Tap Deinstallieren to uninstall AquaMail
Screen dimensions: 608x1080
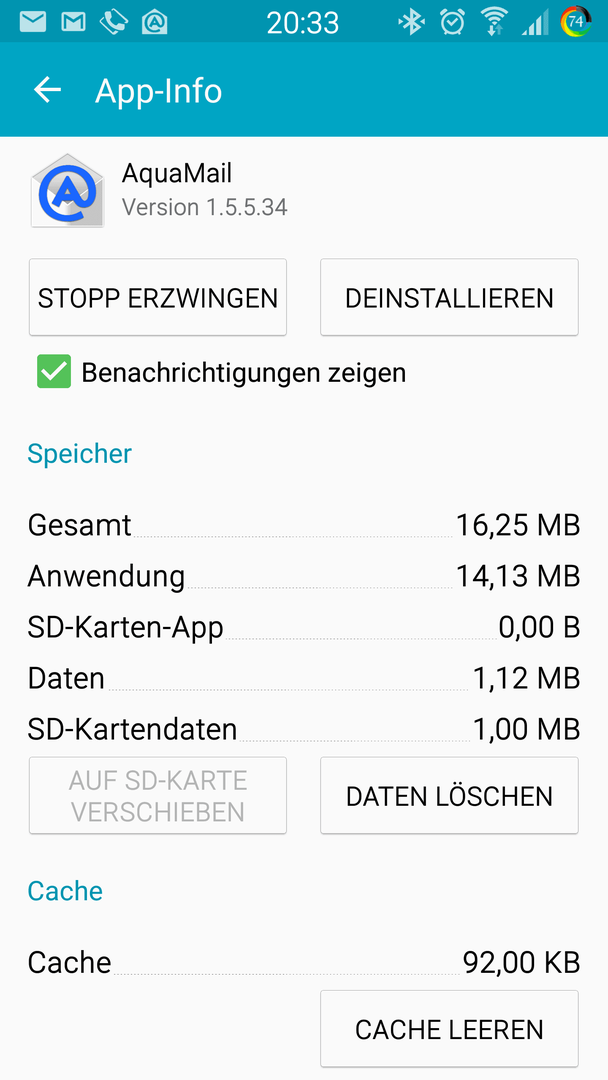[x=449, y=298]
